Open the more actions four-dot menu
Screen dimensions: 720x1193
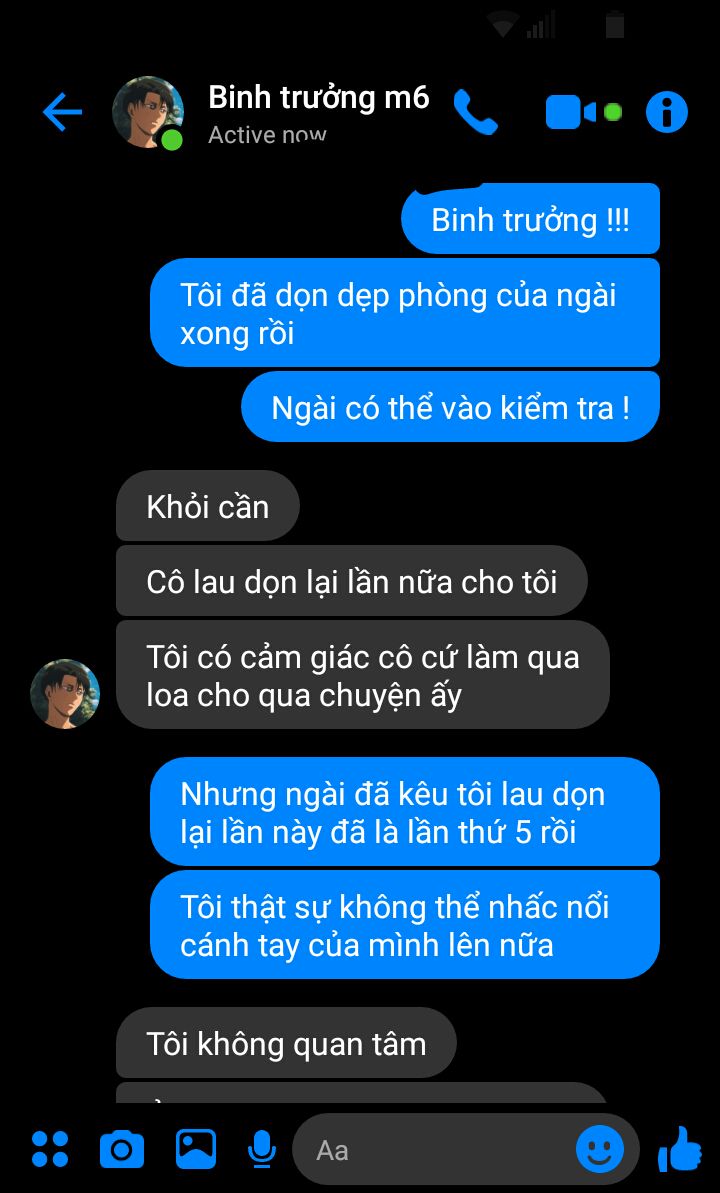coord(50,1149)
